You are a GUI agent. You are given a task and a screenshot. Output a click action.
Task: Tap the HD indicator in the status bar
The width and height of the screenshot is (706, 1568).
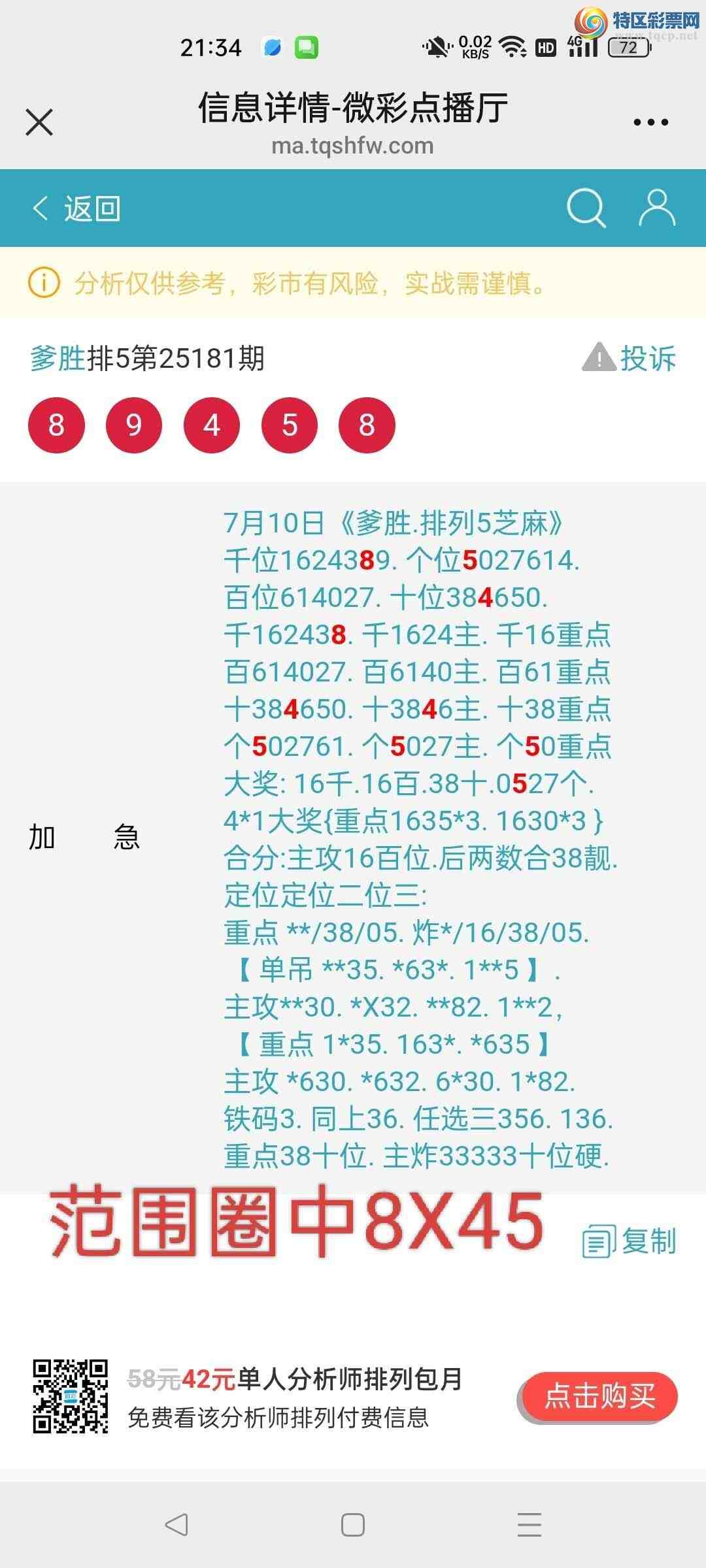546,47
